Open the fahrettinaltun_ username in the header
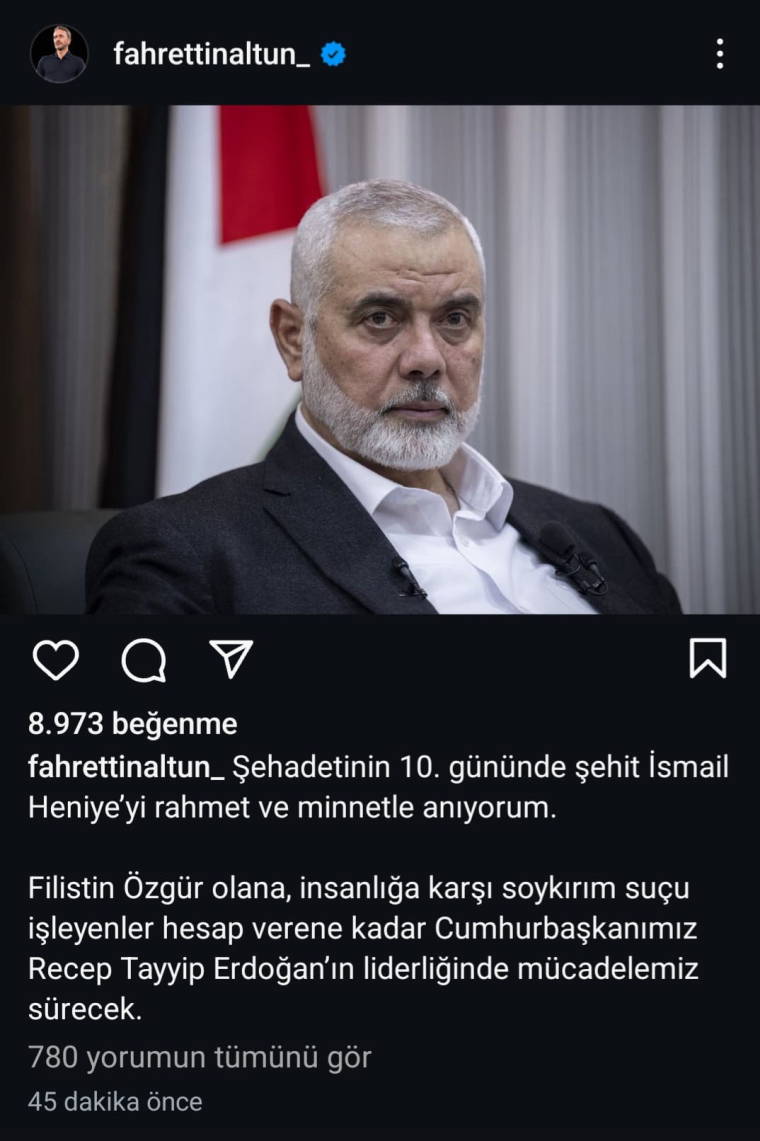This screenshot has height=1141, width=760. [x=212, y=55]
